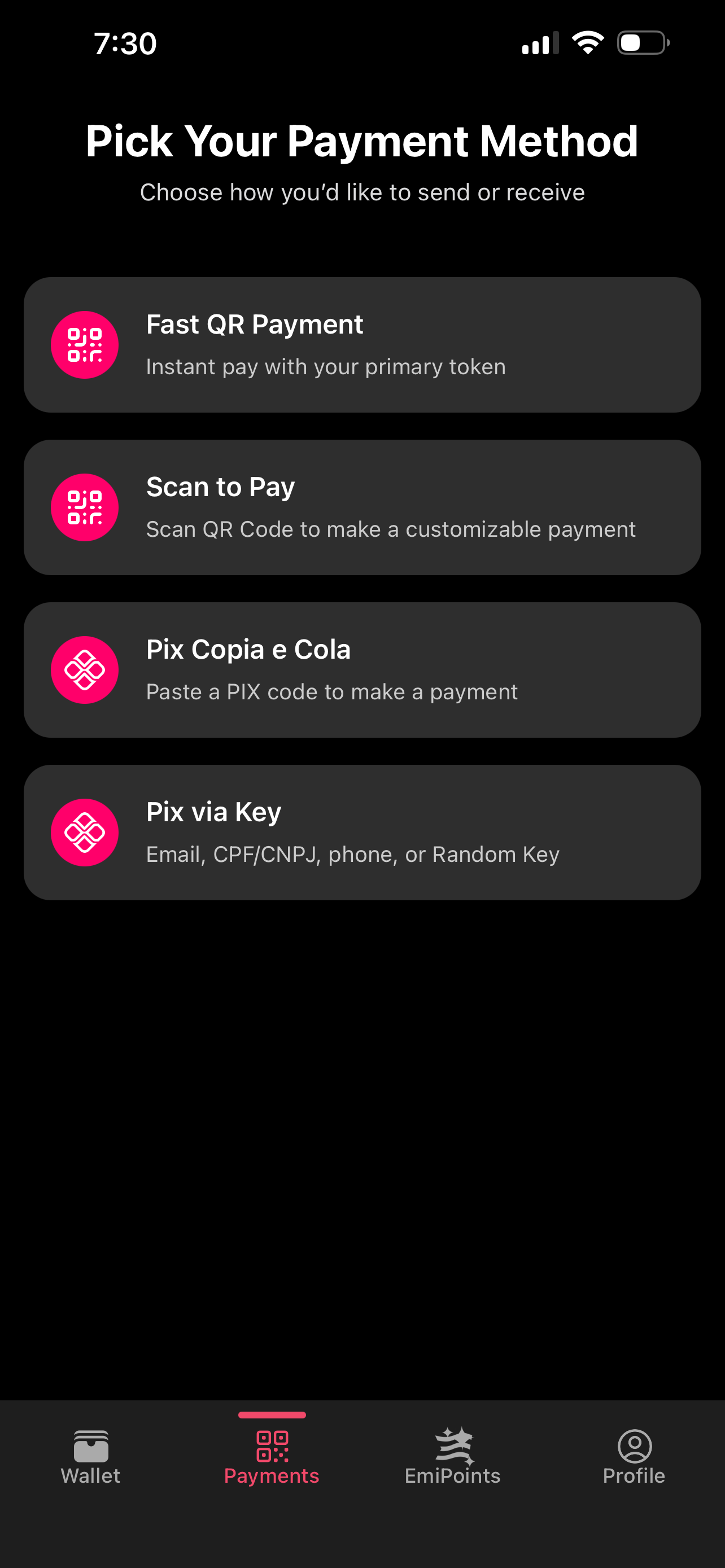
Task: Go to the EmiPoints tab
Action: pos(453,1457)
